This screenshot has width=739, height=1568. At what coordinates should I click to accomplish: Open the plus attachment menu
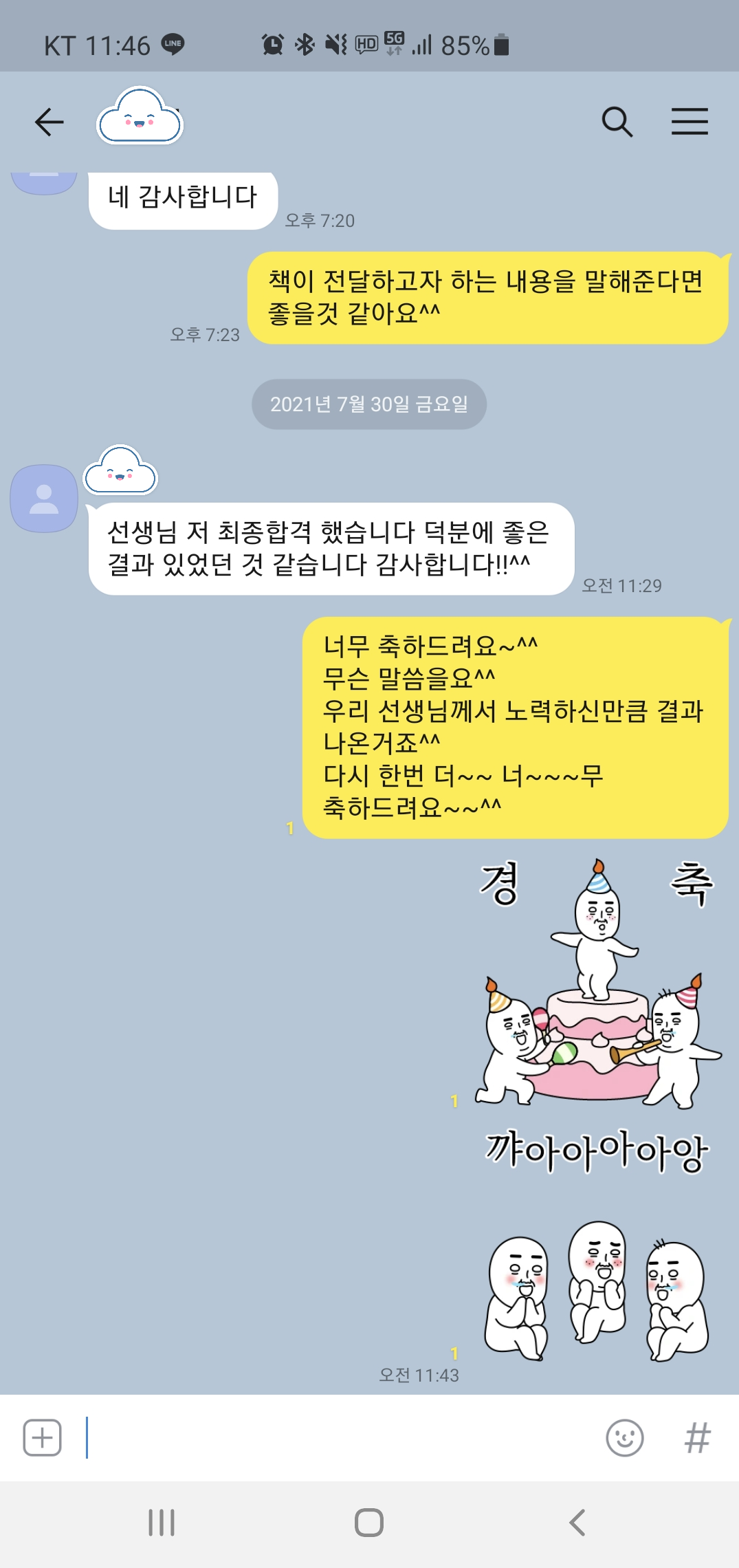pos(43,1438)
